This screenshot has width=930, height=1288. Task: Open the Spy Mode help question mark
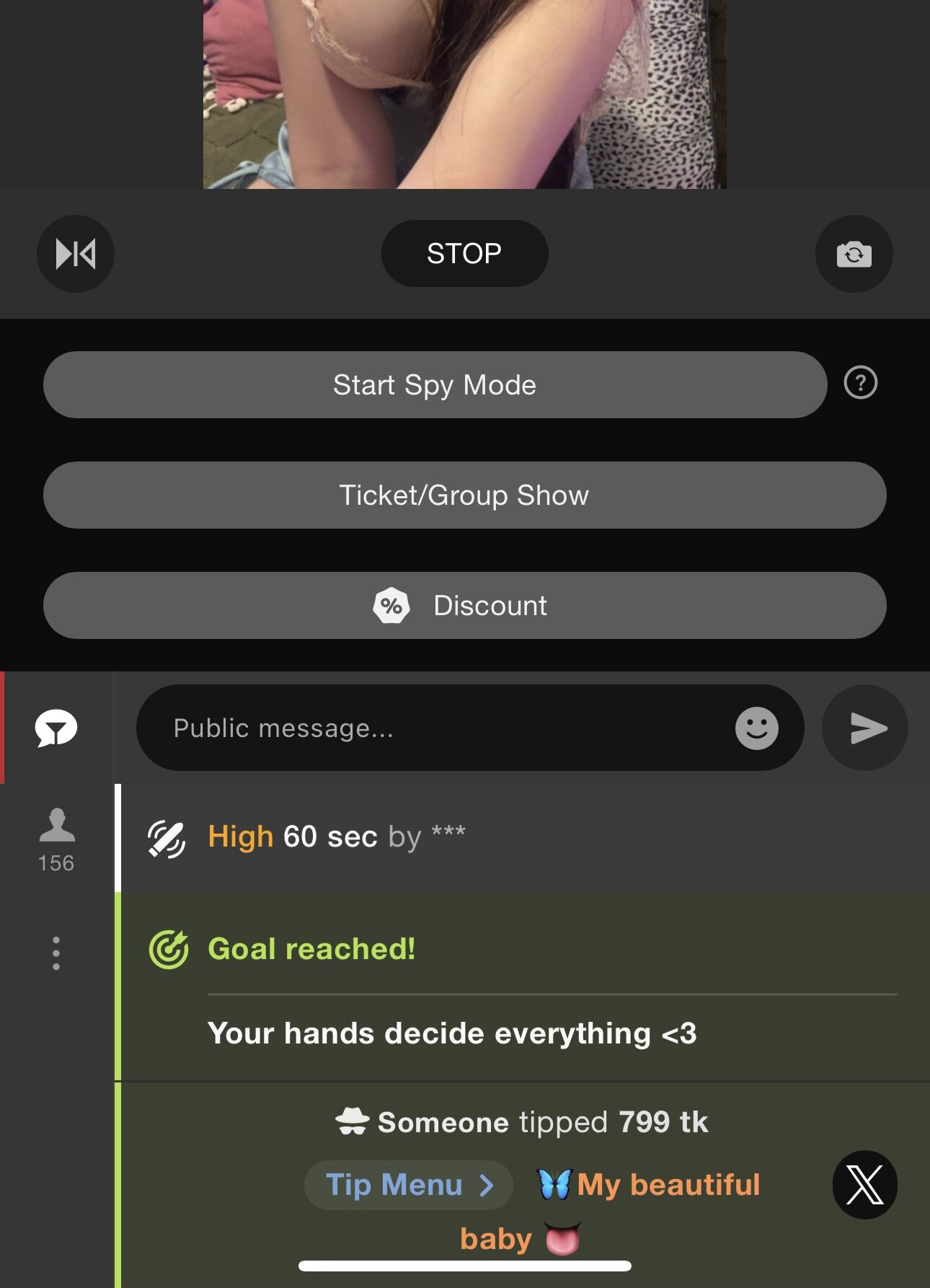click(x=860, y=383)
